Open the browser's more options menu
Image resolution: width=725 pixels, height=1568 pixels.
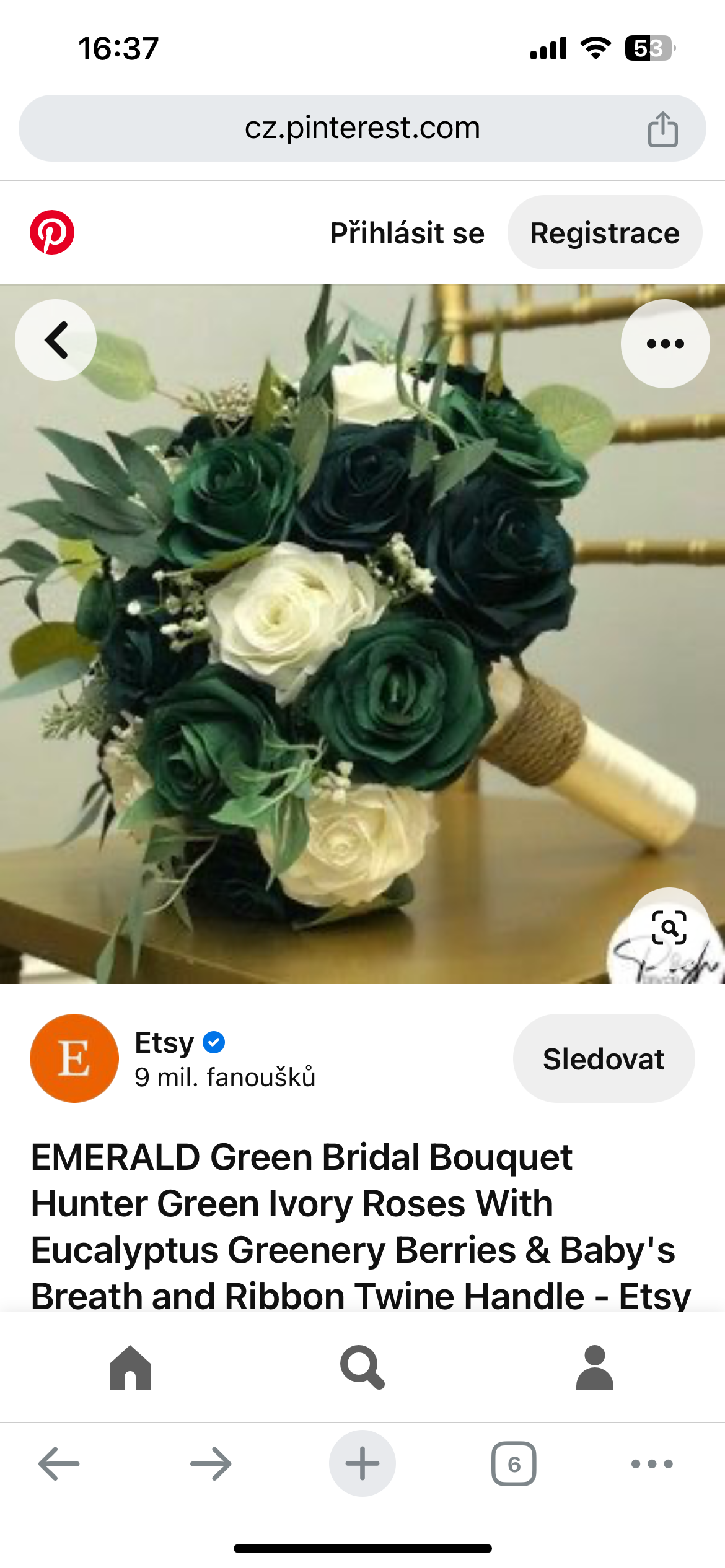[x=652, y=1464]
